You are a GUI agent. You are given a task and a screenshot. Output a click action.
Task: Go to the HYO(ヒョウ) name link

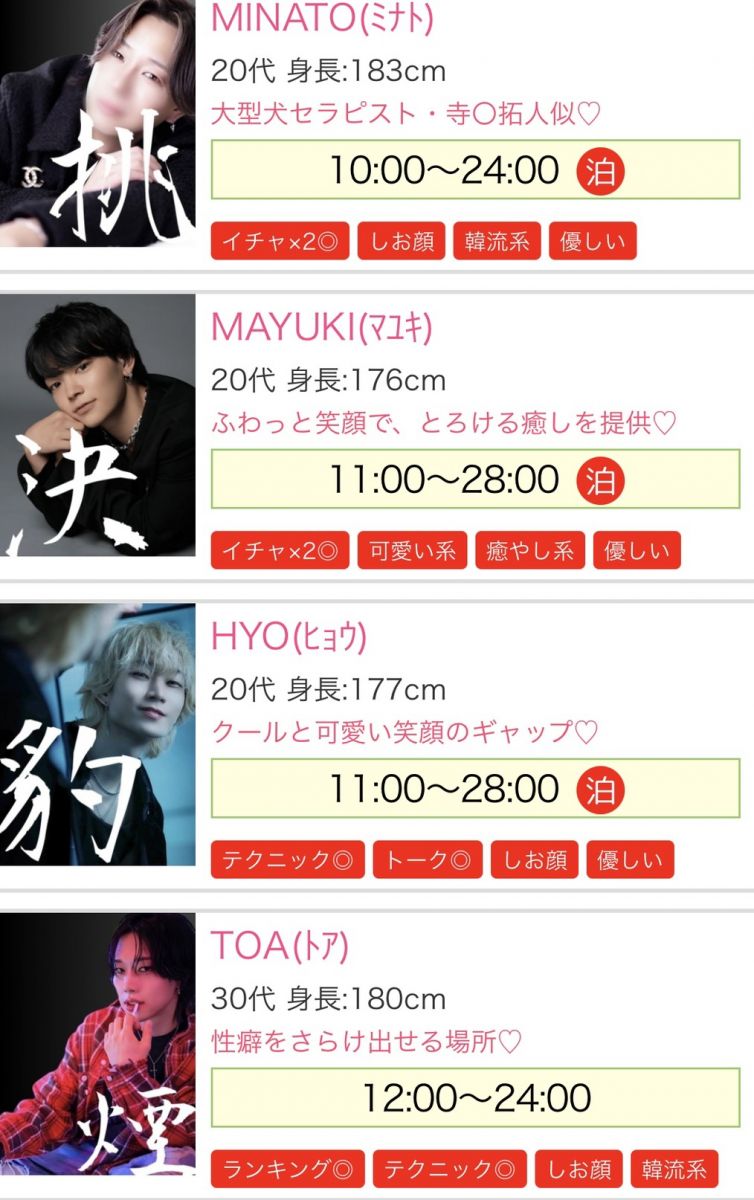[289, 636]
